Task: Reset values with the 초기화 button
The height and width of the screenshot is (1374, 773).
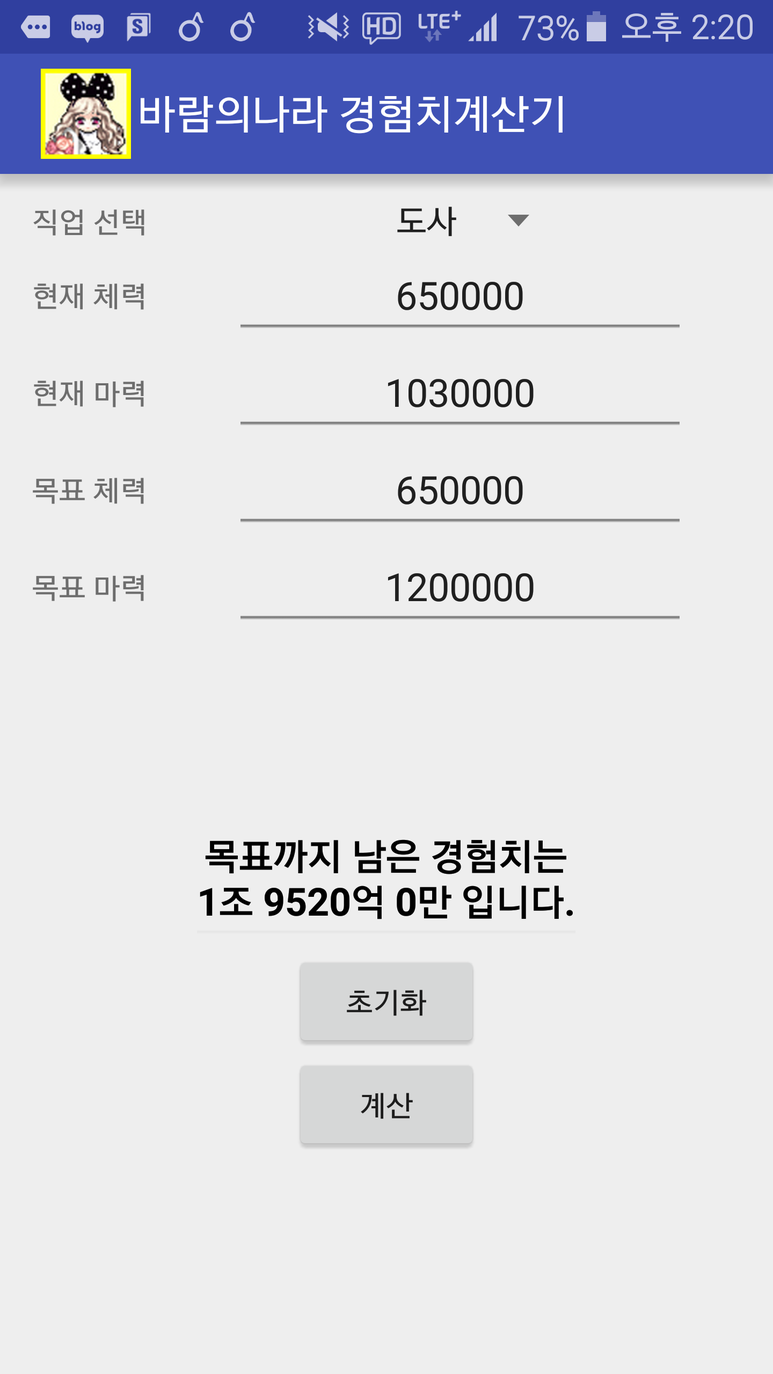Action: point(386,1002)
